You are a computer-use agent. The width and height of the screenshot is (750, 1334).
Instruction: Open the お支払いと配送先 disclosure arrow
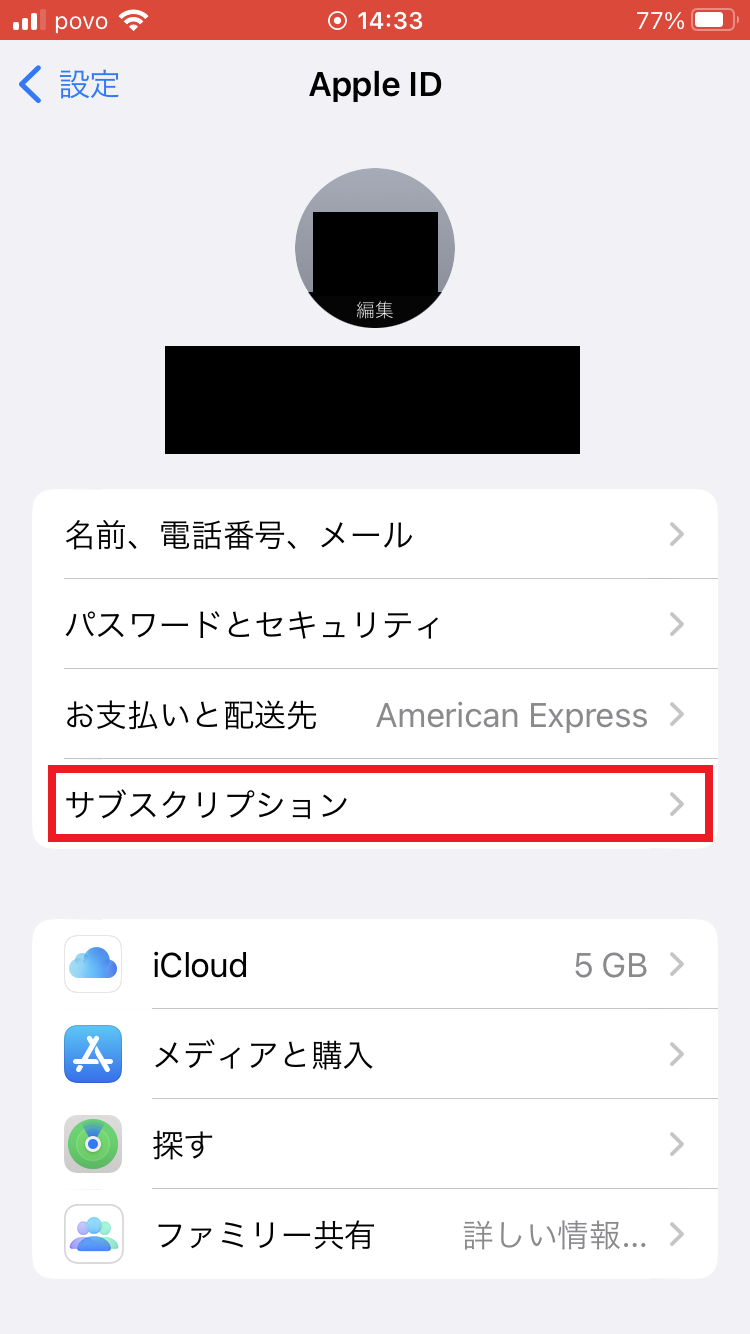coord(676,714)
